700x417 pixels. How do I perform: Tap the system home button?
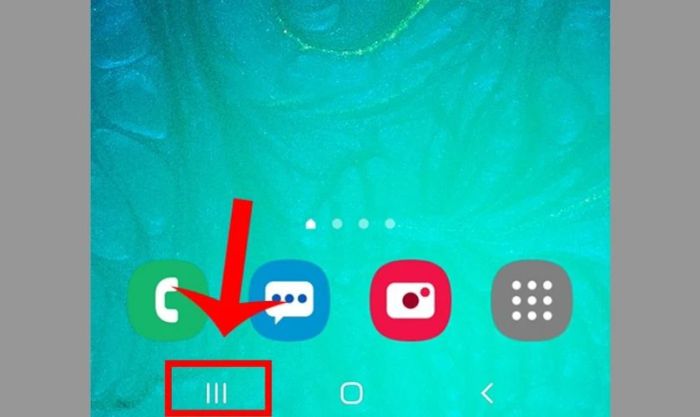click(x=351, y=393)
